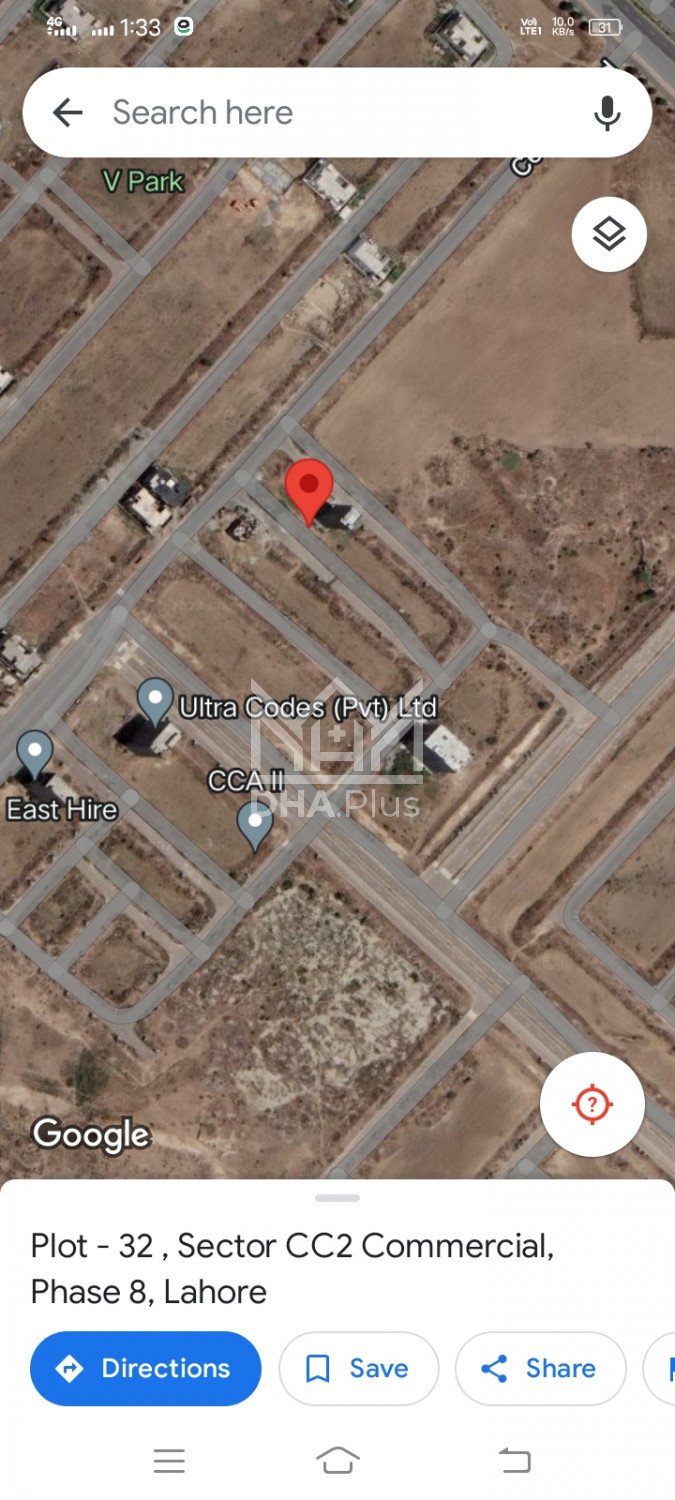Tap the Search here field
The height and width of the screenshot is (1500, 675).
(x=330, y=112)
